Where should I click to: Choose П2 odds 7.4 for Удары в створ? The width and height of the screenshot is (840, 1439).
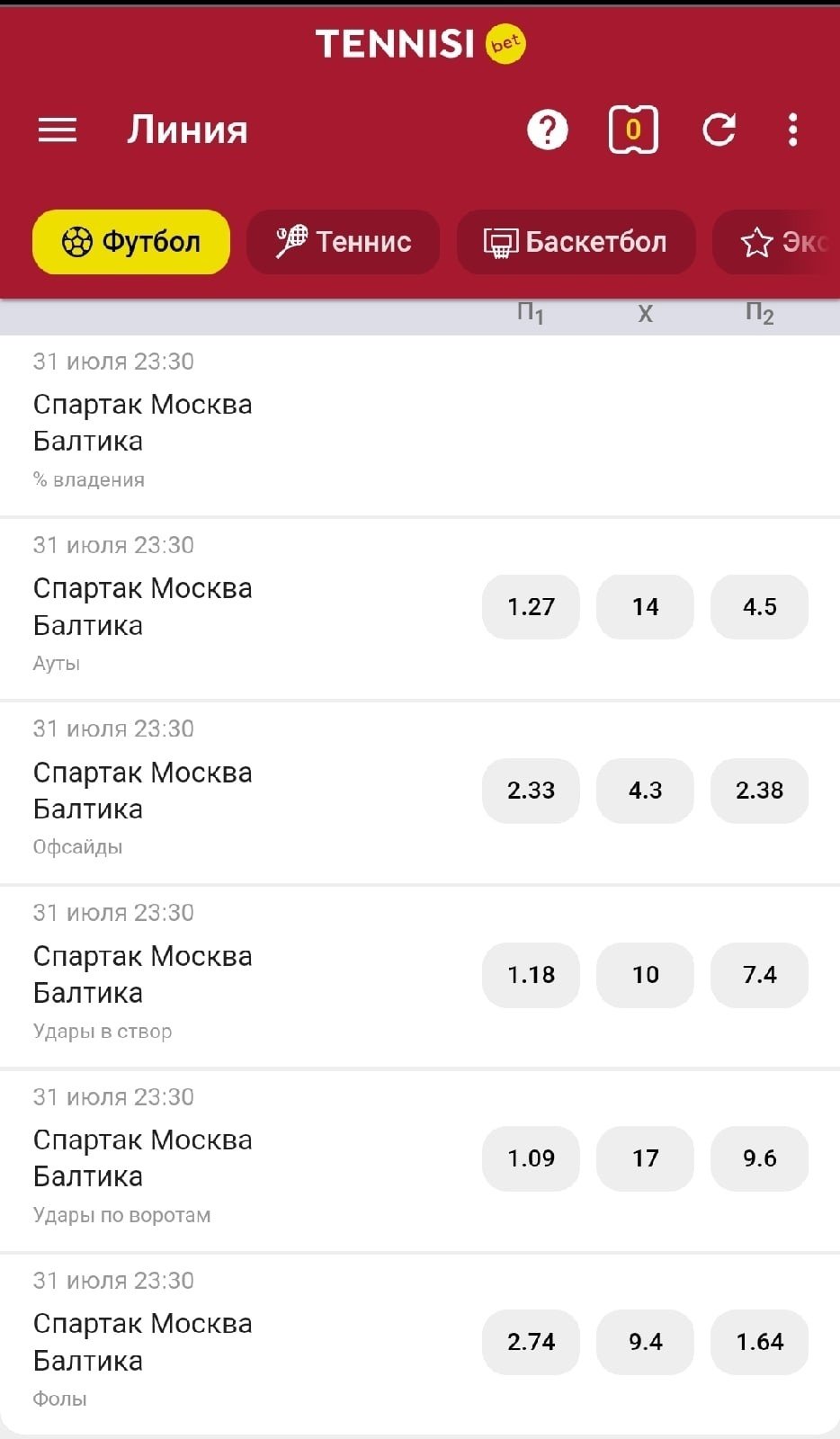(x=759, y=975)
